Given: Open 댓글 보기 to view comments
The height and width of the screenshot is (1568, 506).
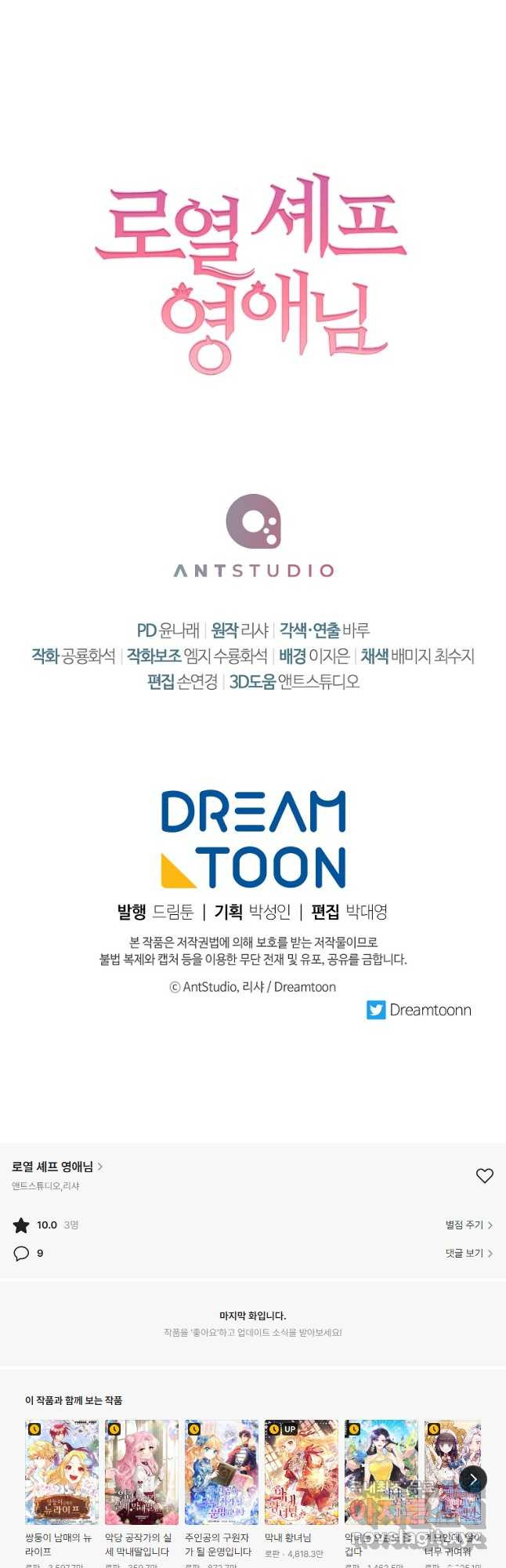Looking at the screenshot, I should coord(468,1253).
